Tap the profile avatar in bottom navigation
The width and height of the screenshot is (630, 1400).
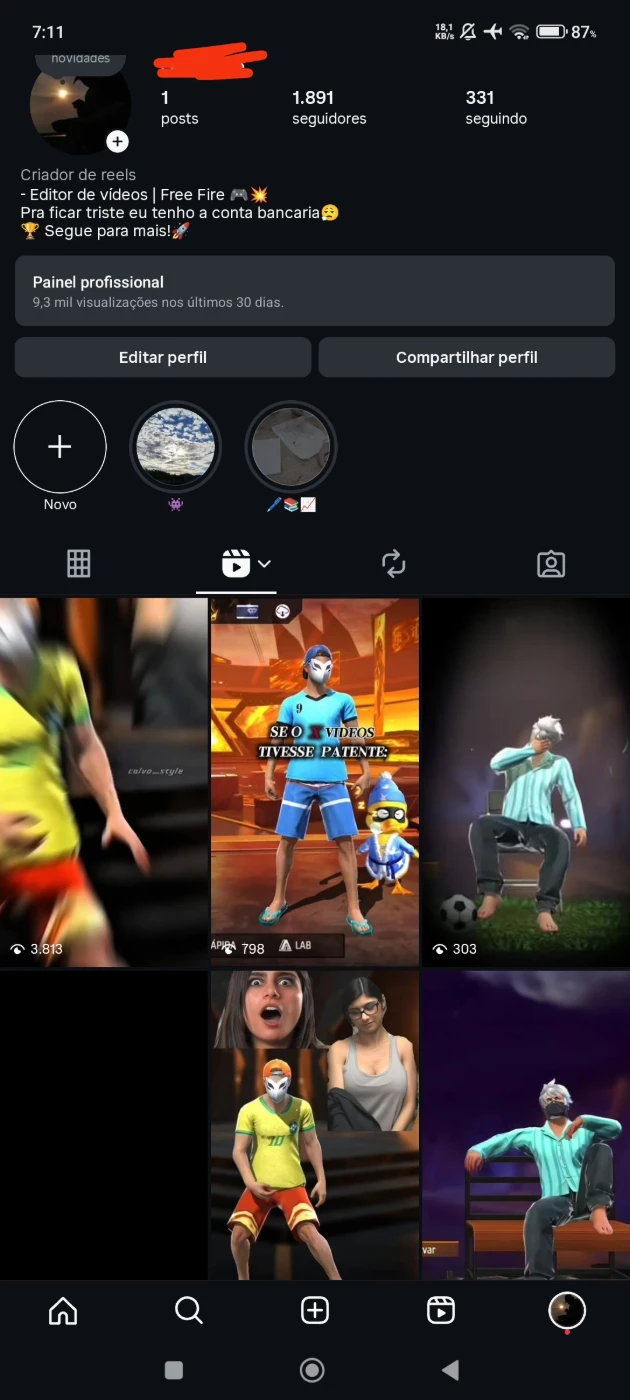(x=567, y=1310)
